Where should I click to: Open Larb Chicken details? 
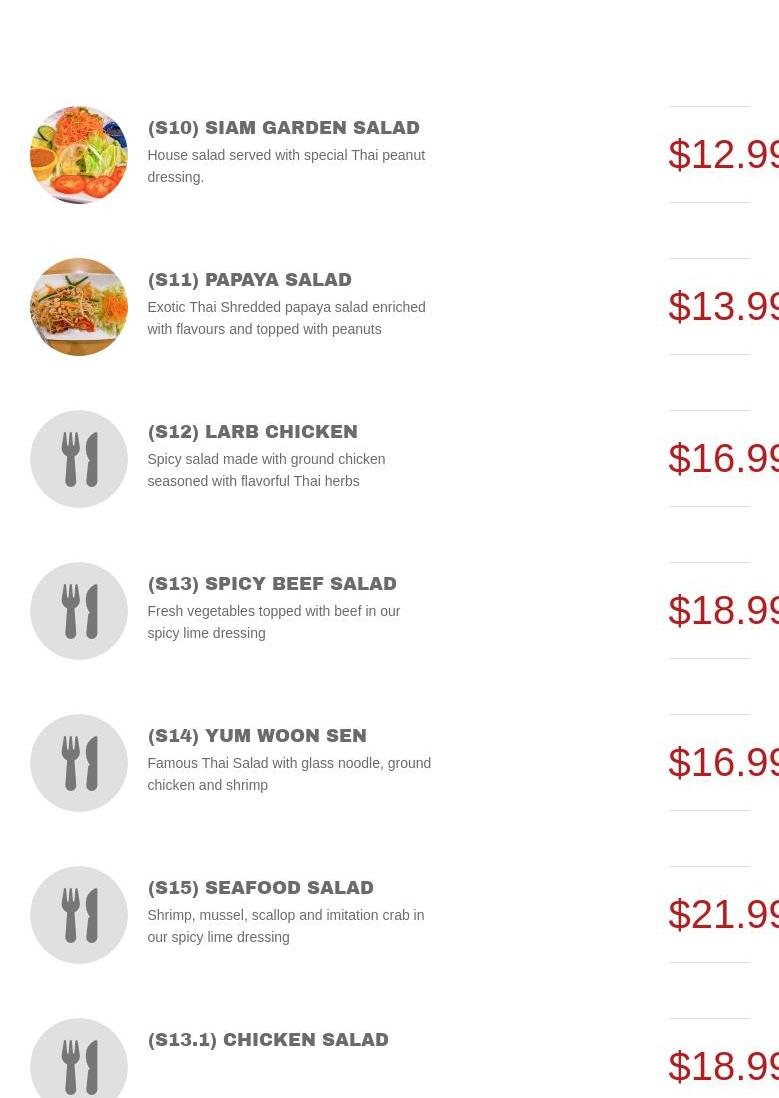coord(252,433)
